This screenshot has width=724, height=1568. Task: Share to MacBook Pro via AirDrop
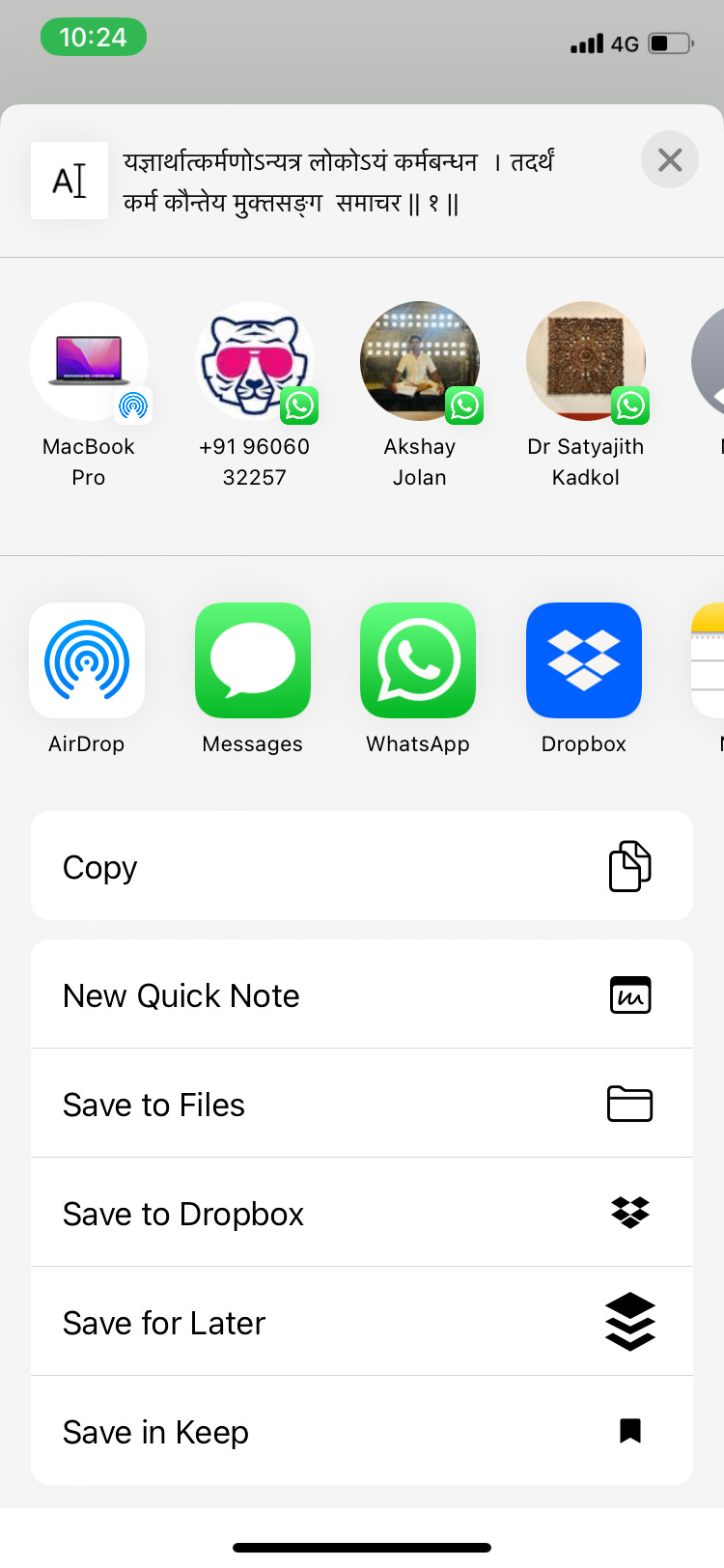click(x=89, y=397)
